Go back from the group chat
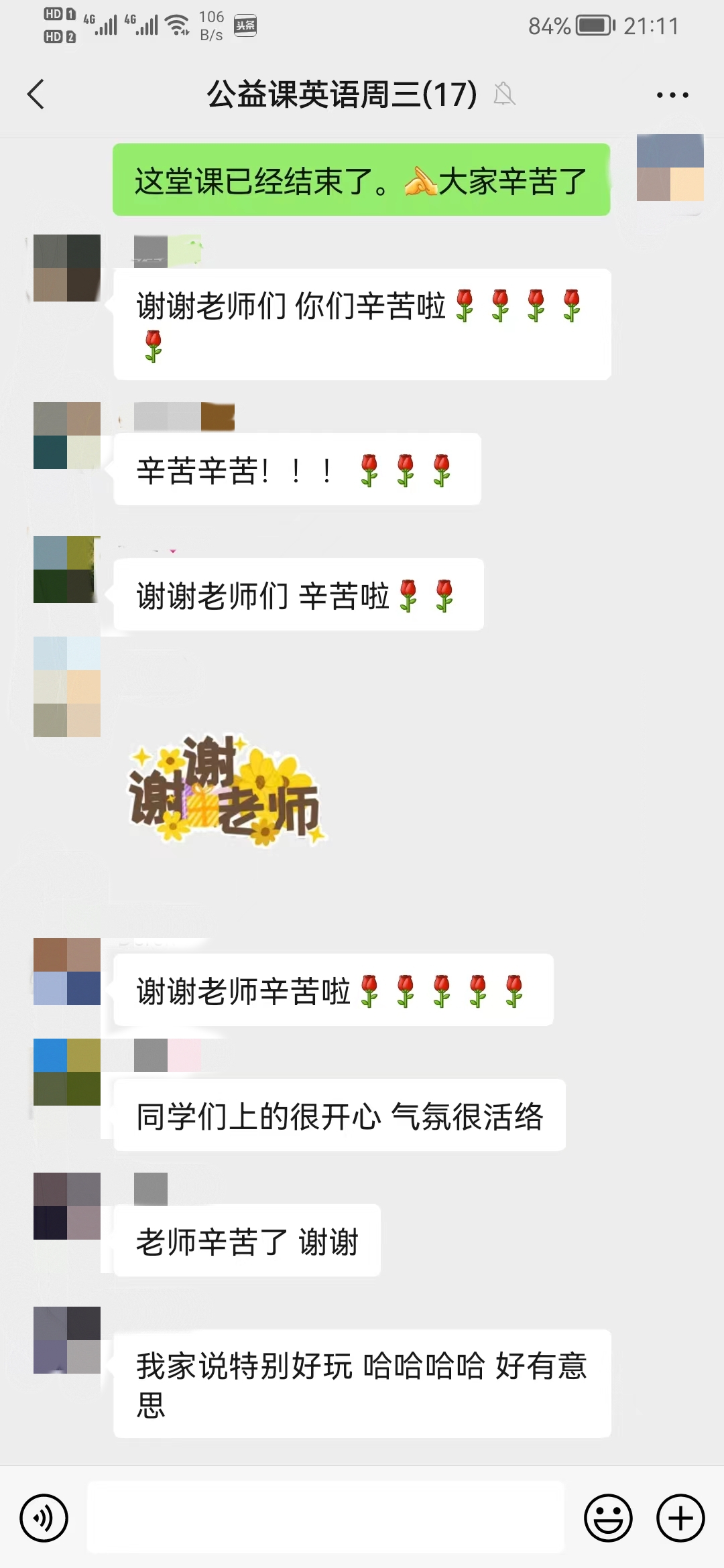The height and width of the screenshot is (1568, 724). pyautogui.click(x=36, y=94)
